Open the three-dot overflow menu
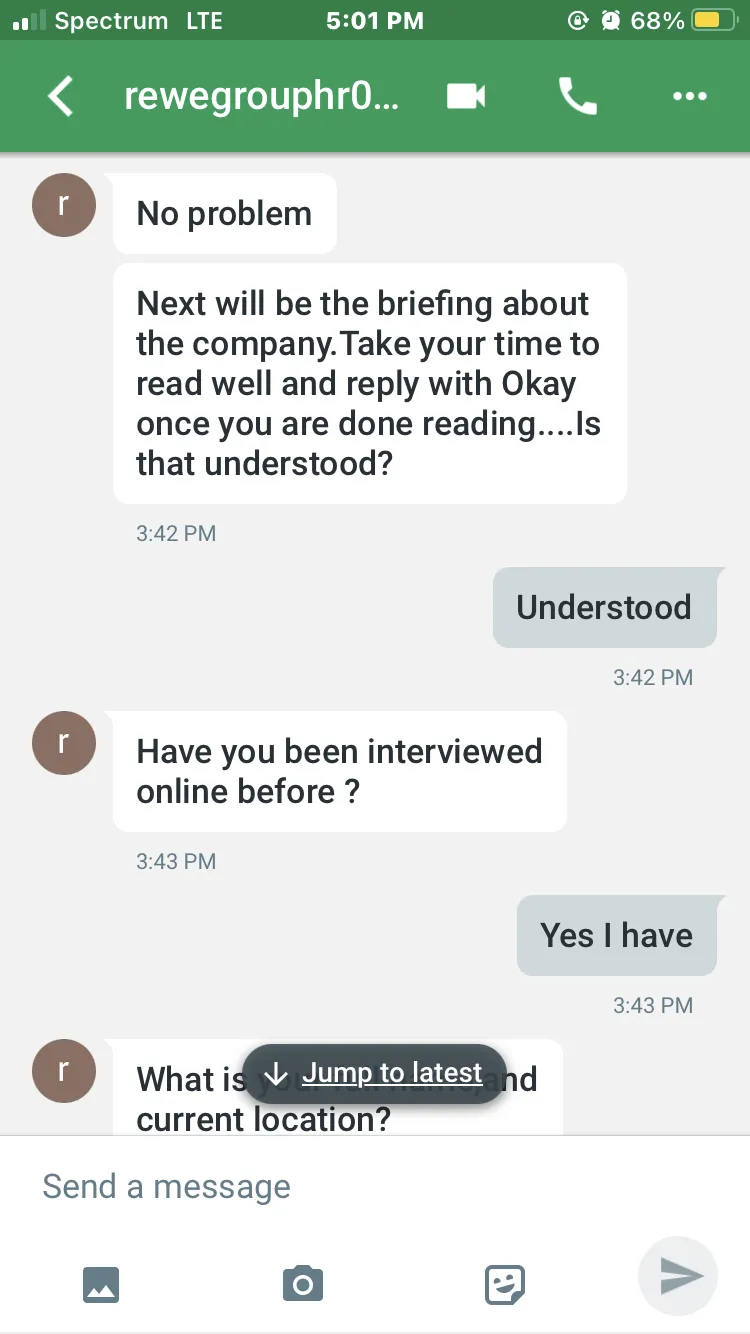Image resolution: width=750 pixels, height=1334 pixels. tap(690, 96)
